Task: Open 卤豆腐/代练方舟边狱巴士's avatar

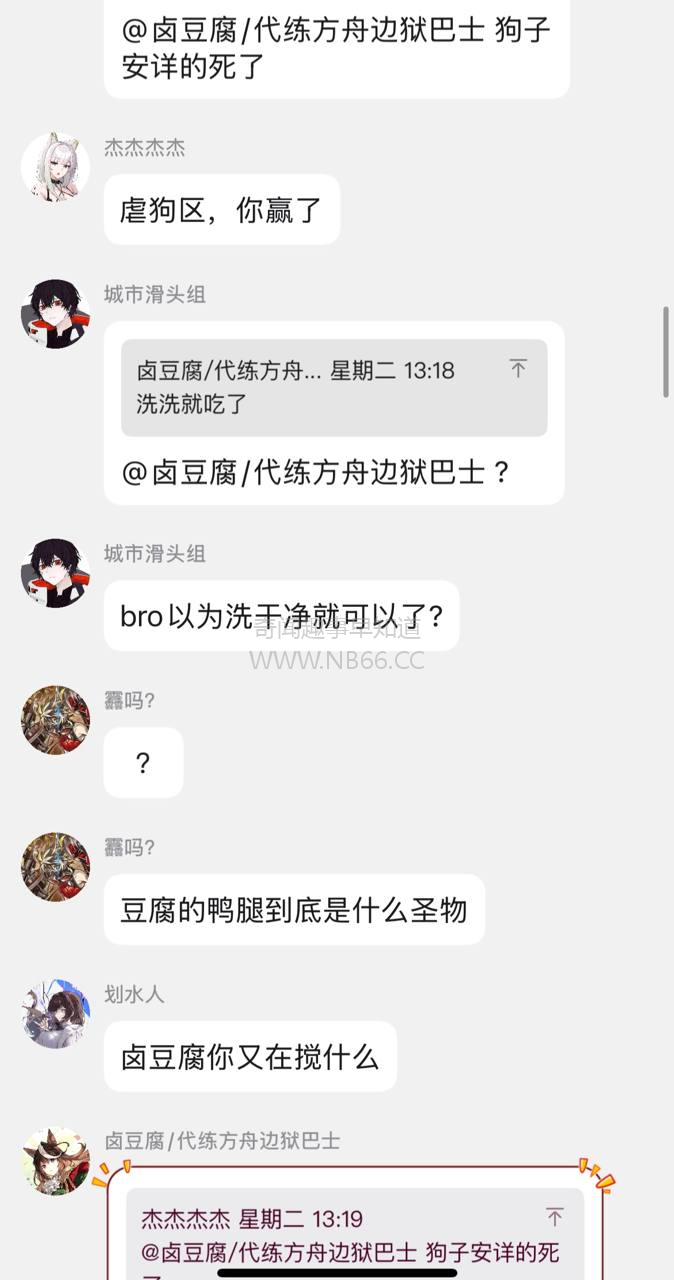Action: point(56,1160)
